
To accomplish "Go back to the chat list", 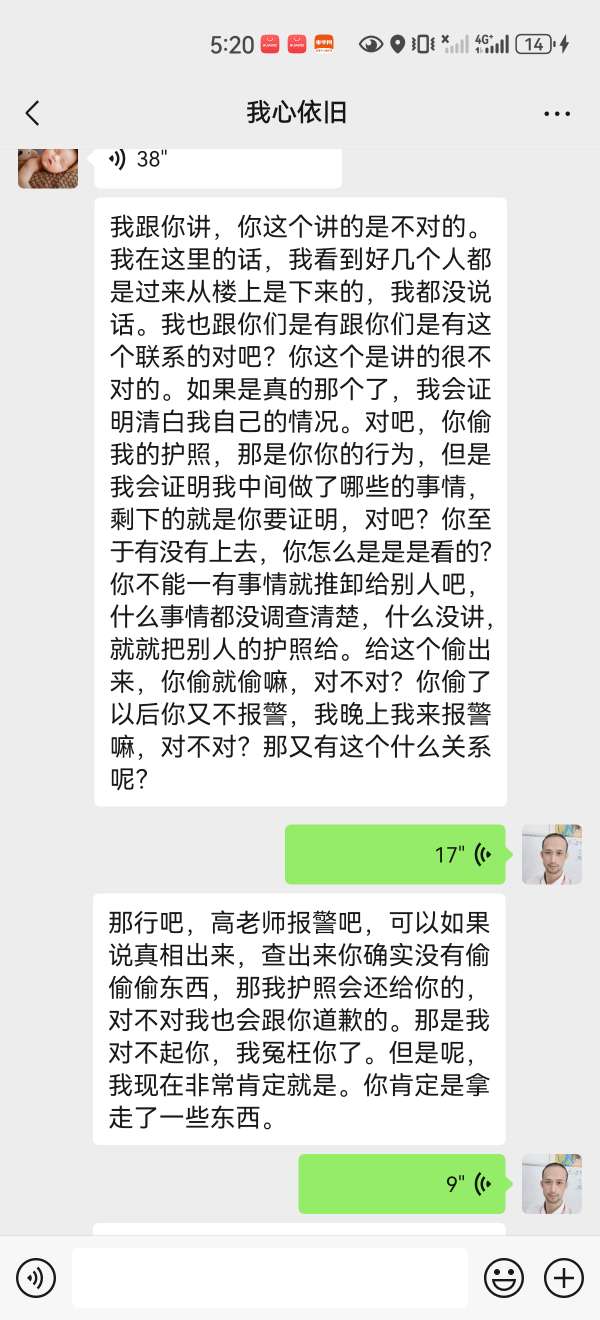I will pyautogui.click(x=33, y=113).
